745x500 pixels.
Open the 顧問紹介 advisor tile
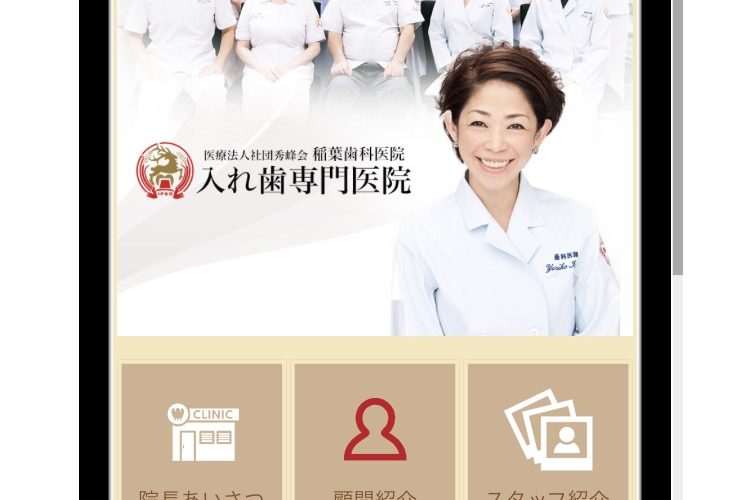pos(375,432)
